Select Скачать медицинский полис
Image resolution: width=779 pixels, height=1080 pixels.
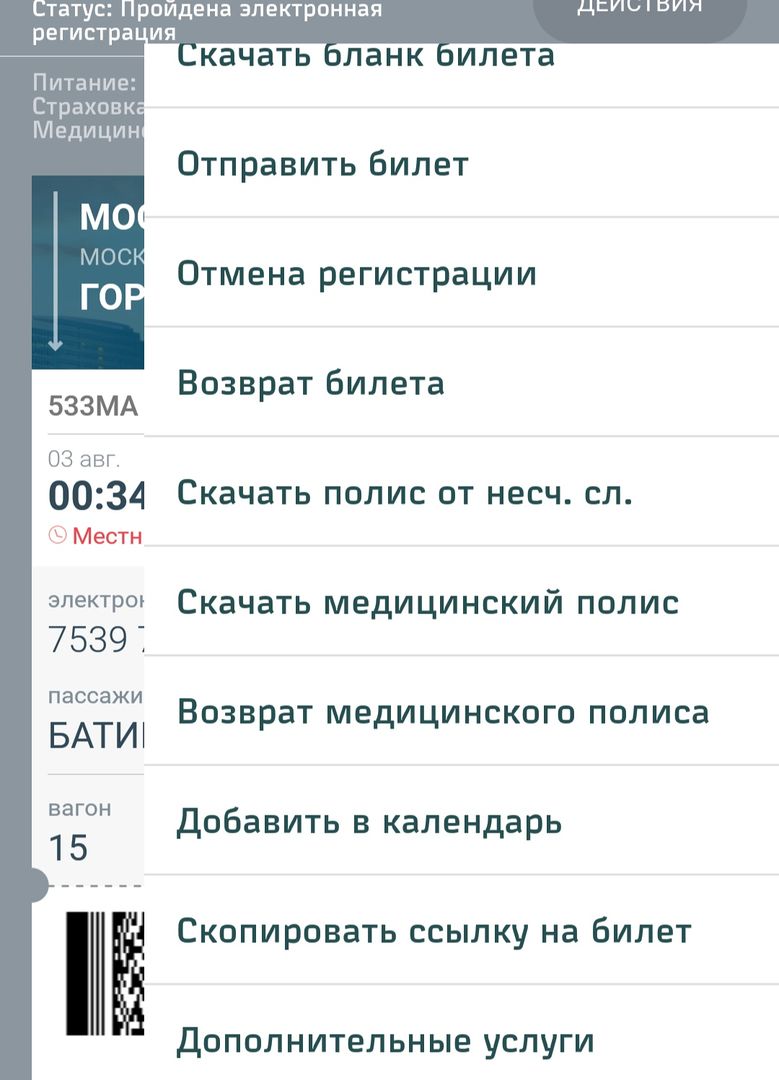428,602
